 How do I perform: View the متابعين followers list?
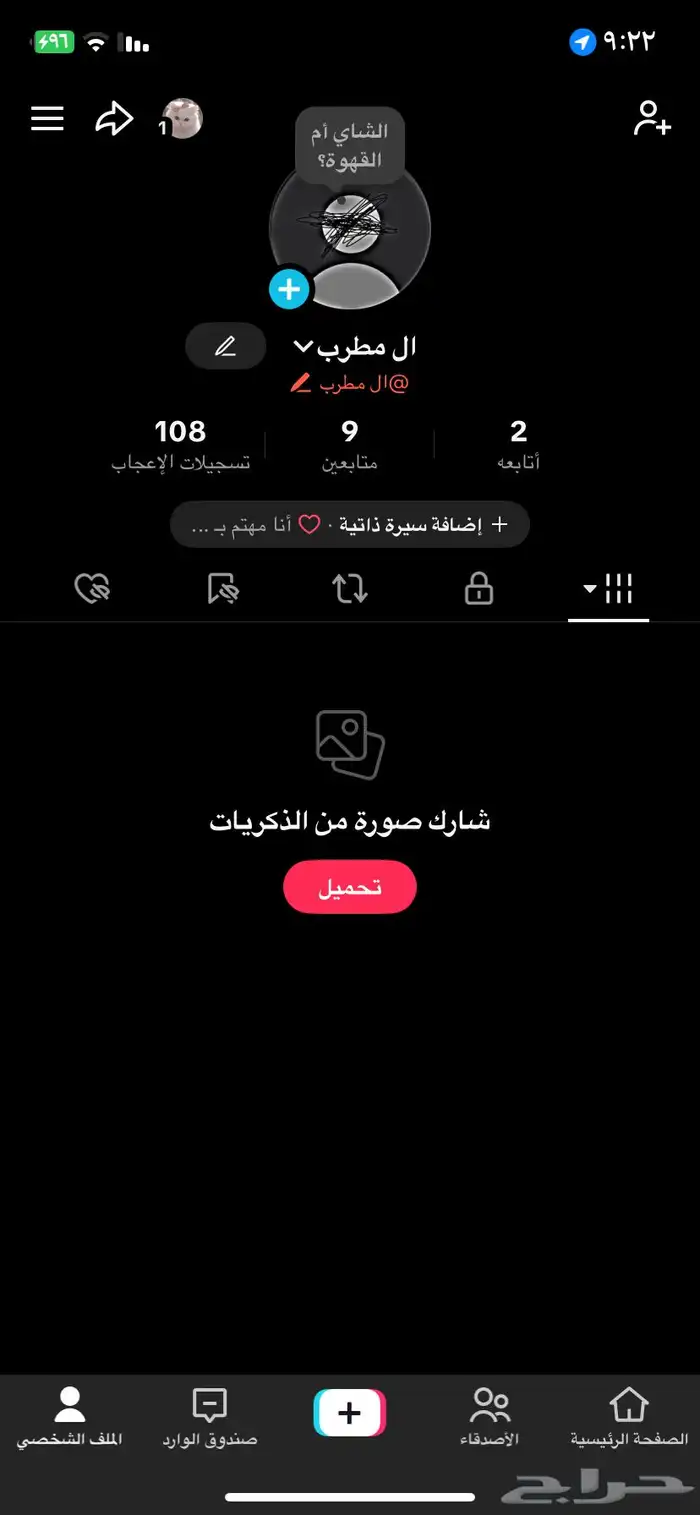(x=349, y=445)
